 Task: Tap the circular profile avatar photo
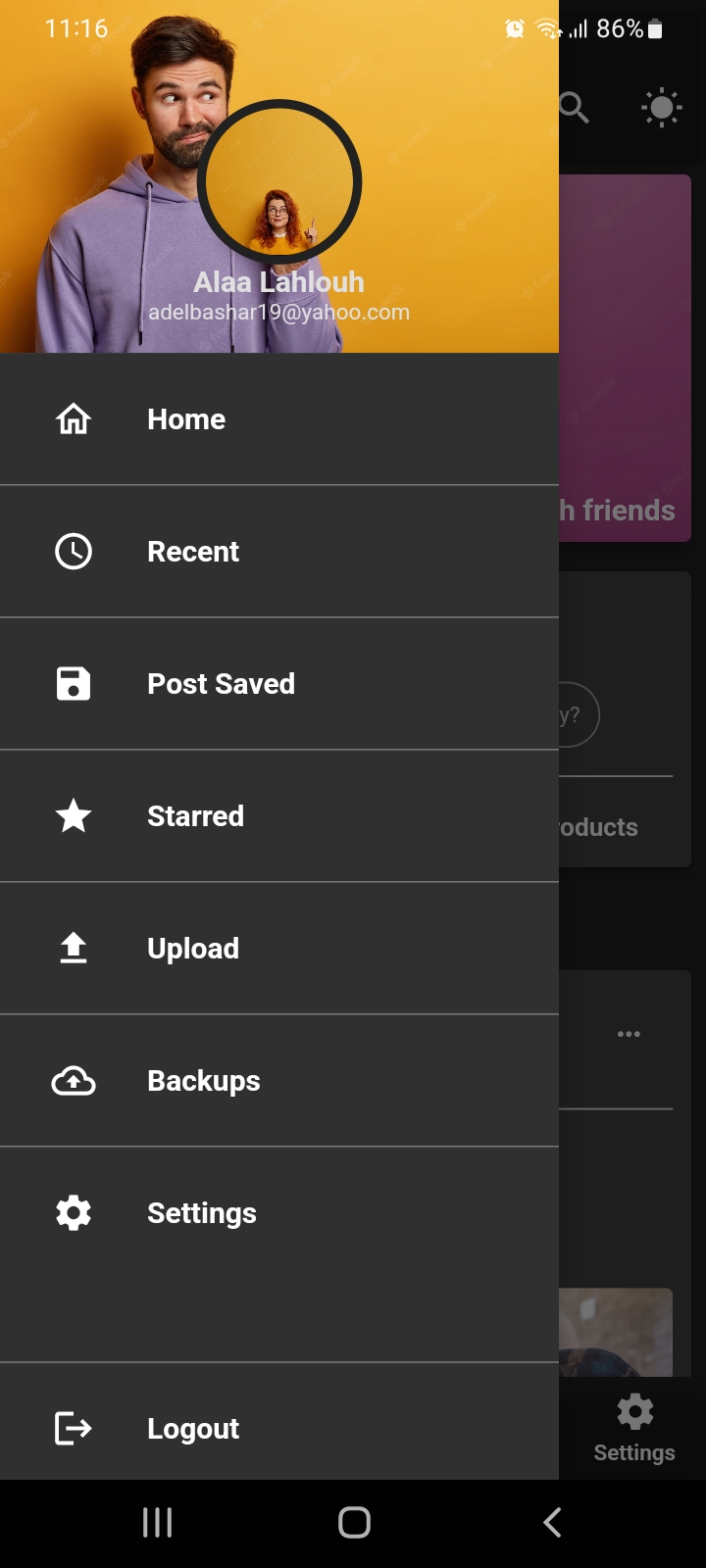pyautogui.click(x=279, y=181)
